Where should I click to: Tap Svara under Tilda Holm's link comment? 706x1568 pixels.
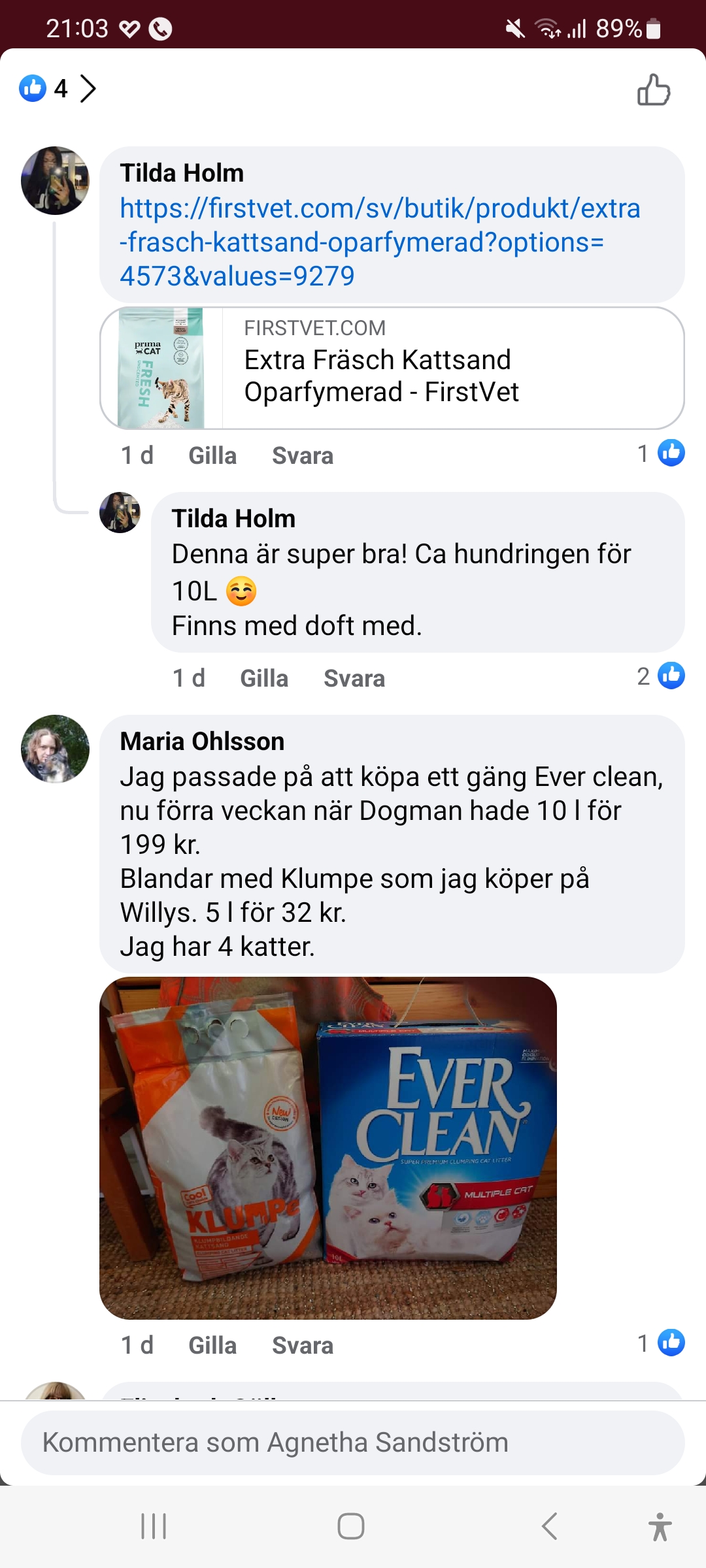click(302, 455)
